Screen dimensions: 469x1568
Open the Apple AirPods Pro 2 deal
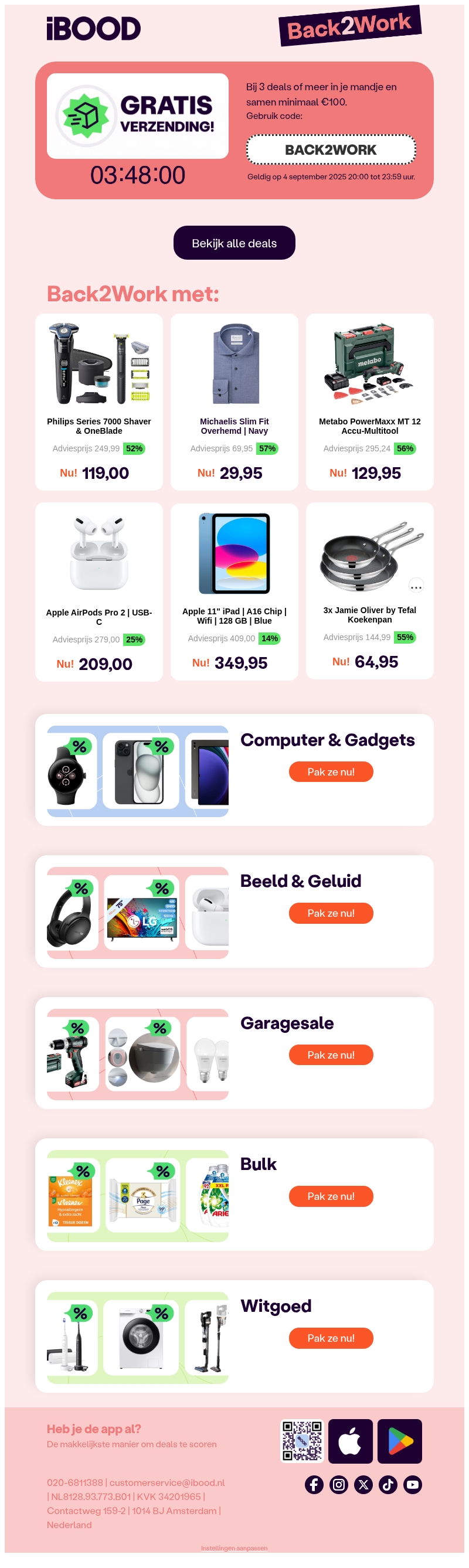coord(98,590)
